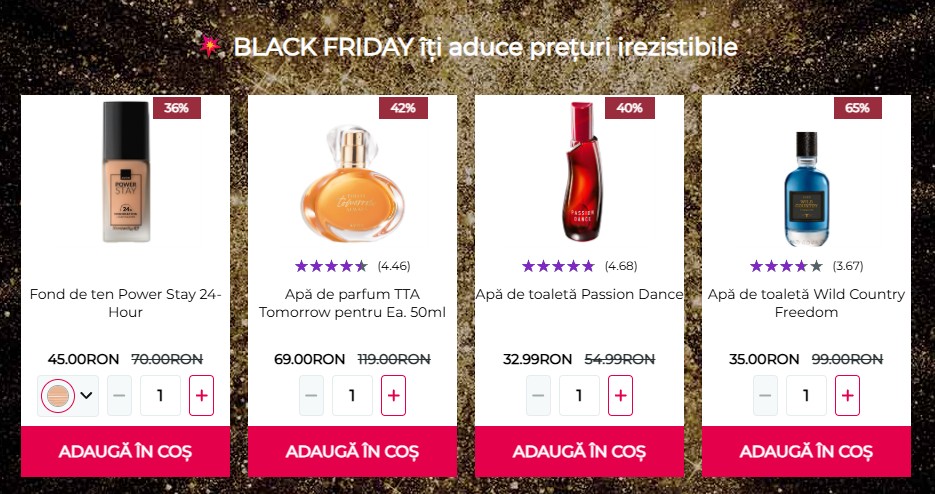Open shade dropdown for Power Stay foundation
This screenshot has width=935, height=494.
68,395
